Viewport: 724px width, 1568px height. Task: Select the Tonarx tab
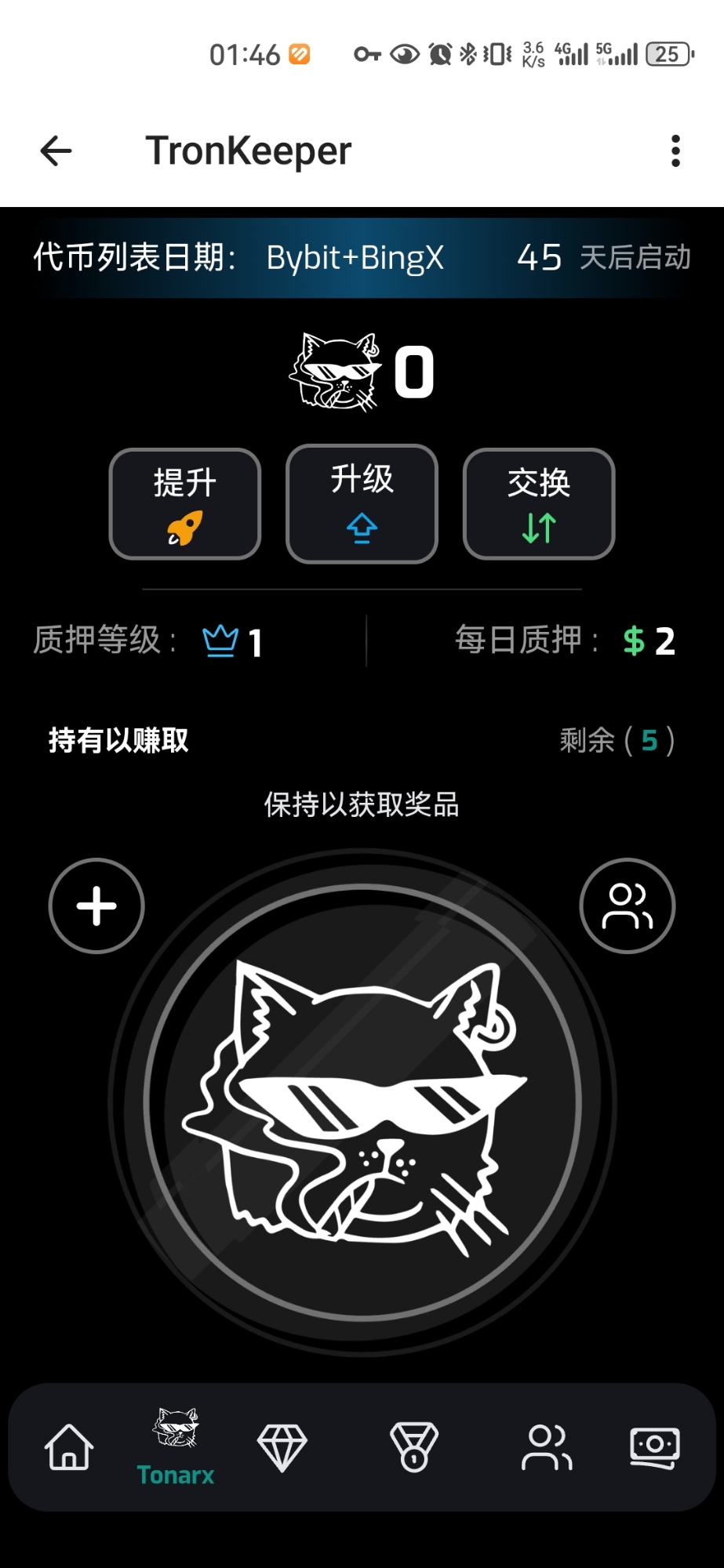(x=176, y=1446)
